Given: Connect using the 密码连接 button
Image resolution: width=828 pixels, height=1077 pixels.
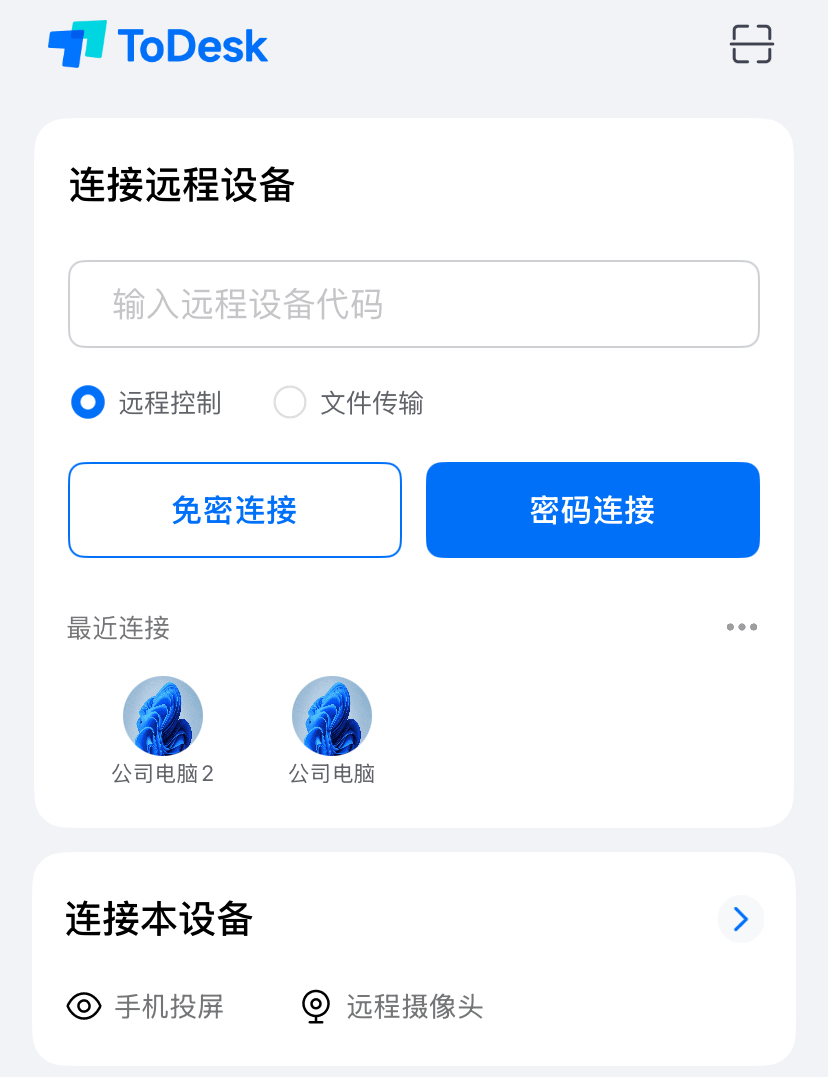Looking at the screenshot, I should [x=592, y=510].
